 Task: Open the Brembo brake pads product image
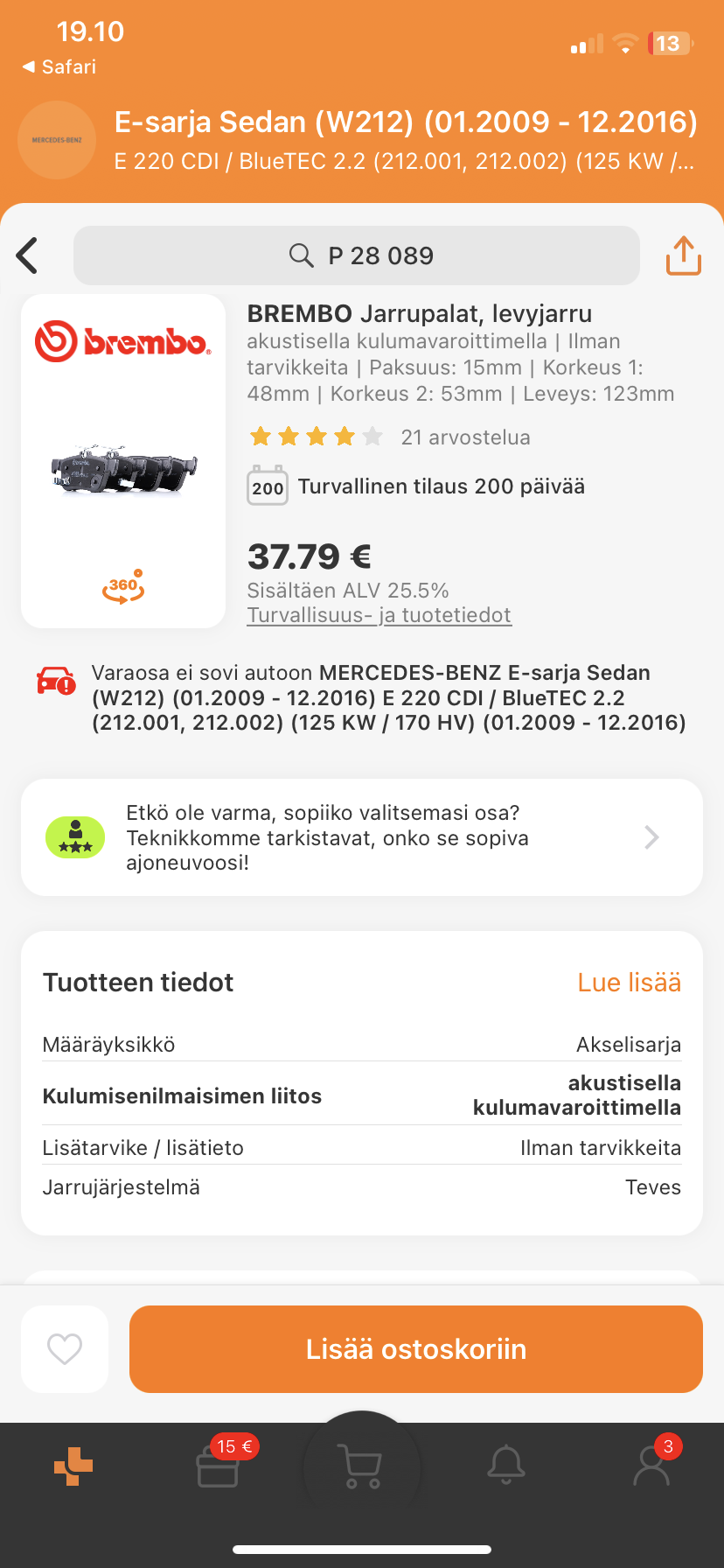123,471
